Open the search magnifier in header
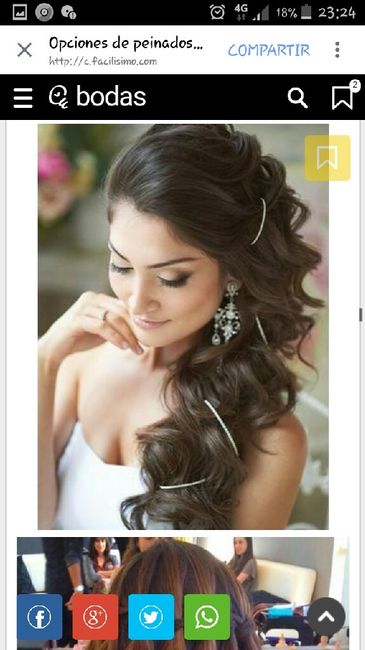 click(298, 98)
